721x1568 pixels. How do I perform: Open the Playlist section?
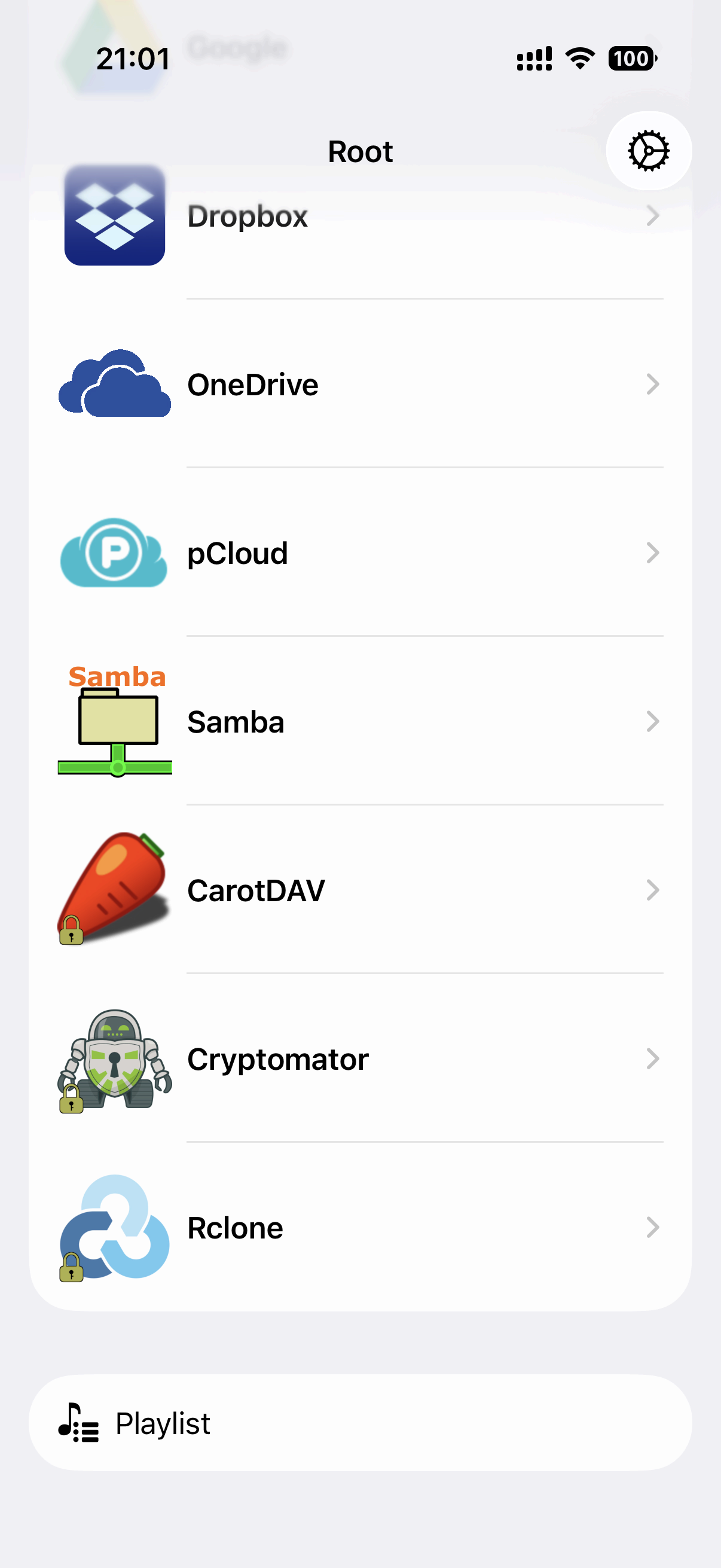click(x=360, y=1423)
